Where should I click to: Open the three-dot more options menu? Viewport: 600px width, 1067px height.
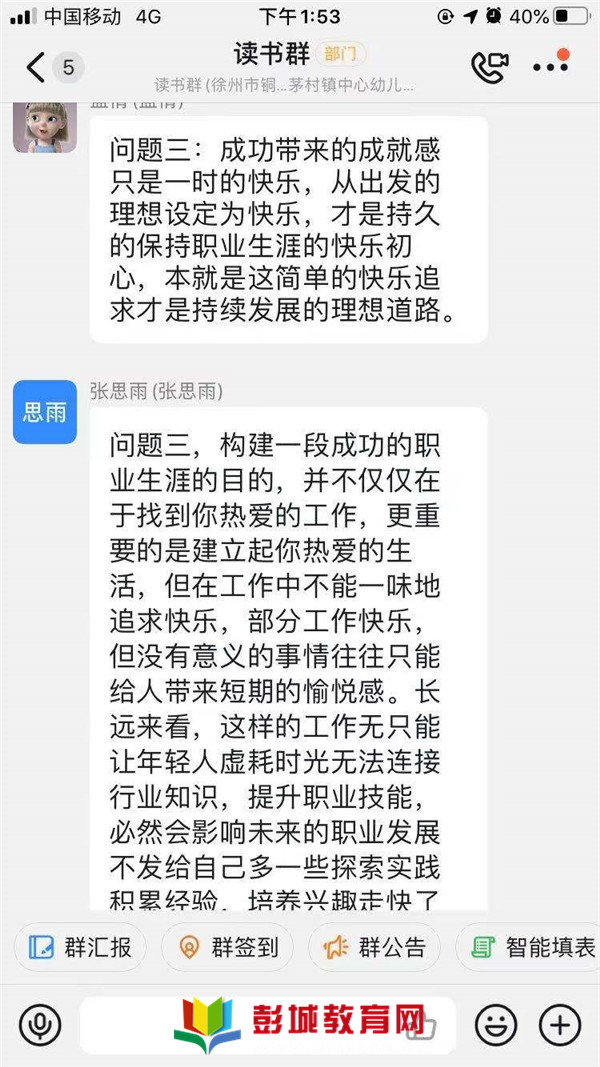tap(551, 67)
